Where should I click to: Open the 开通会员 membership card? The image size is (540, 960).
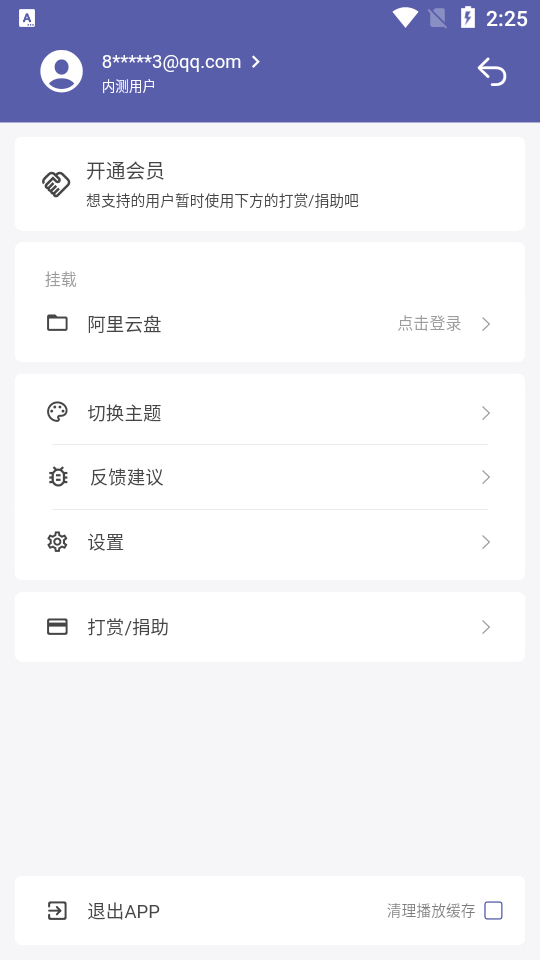270,184
